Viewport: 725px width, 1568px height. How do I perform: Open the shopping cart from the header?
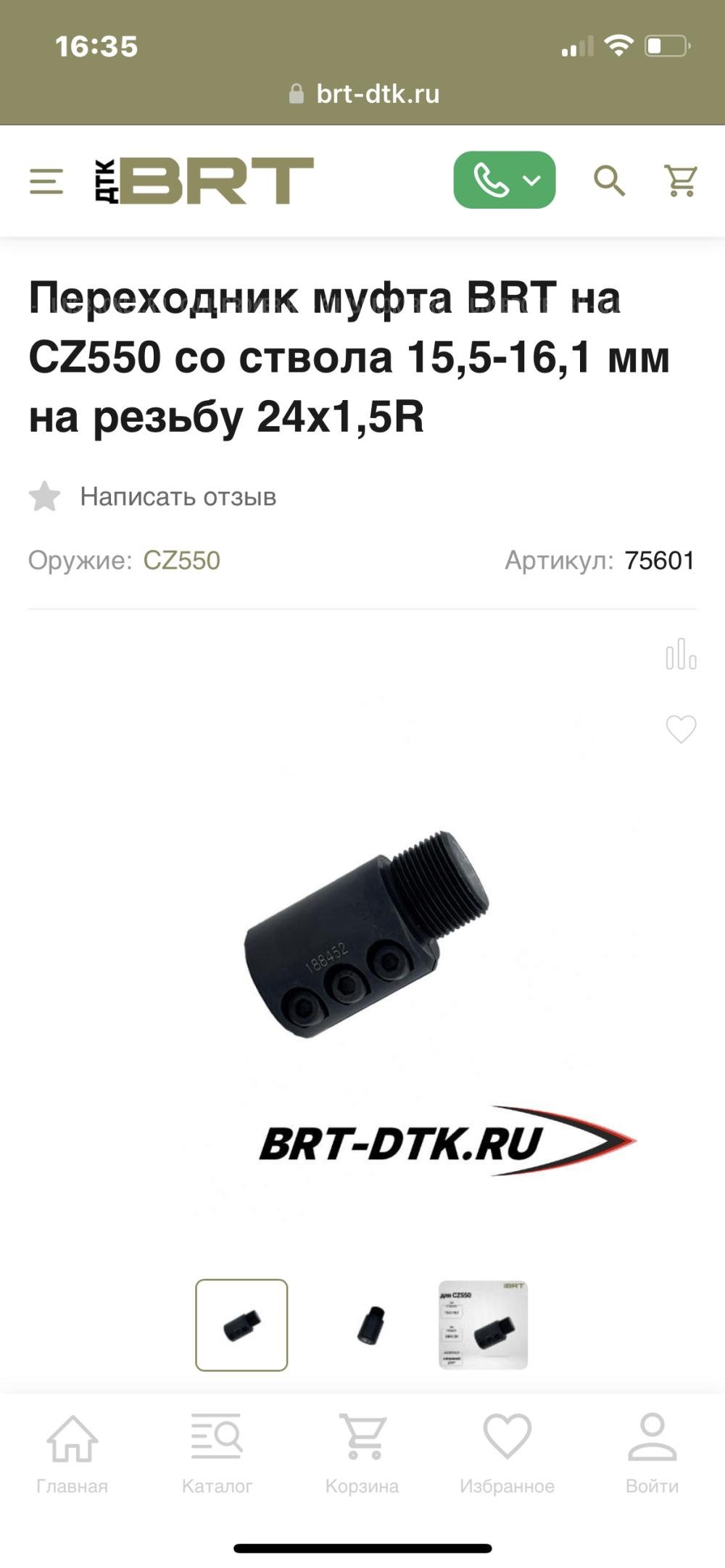click(x=680, y=181)
